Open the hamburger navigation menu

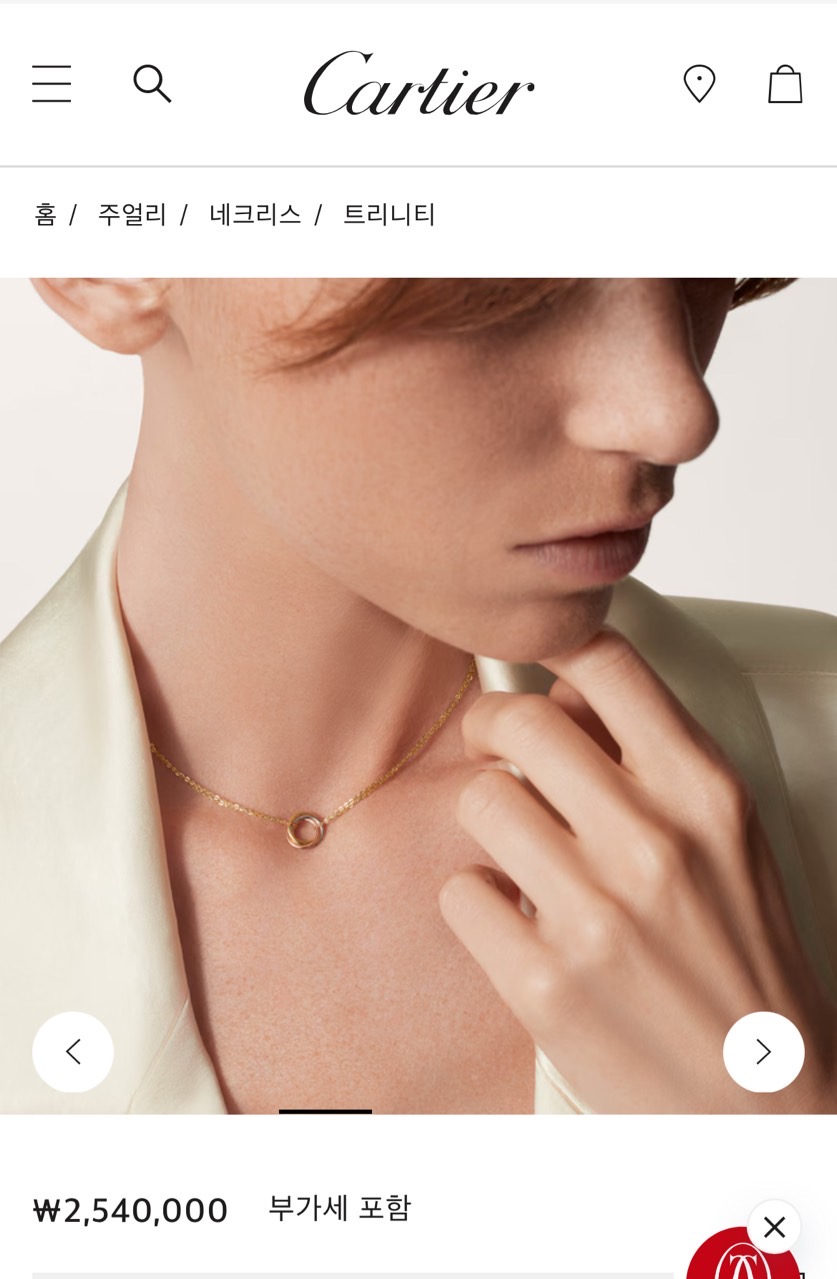(x=51, y=84)
